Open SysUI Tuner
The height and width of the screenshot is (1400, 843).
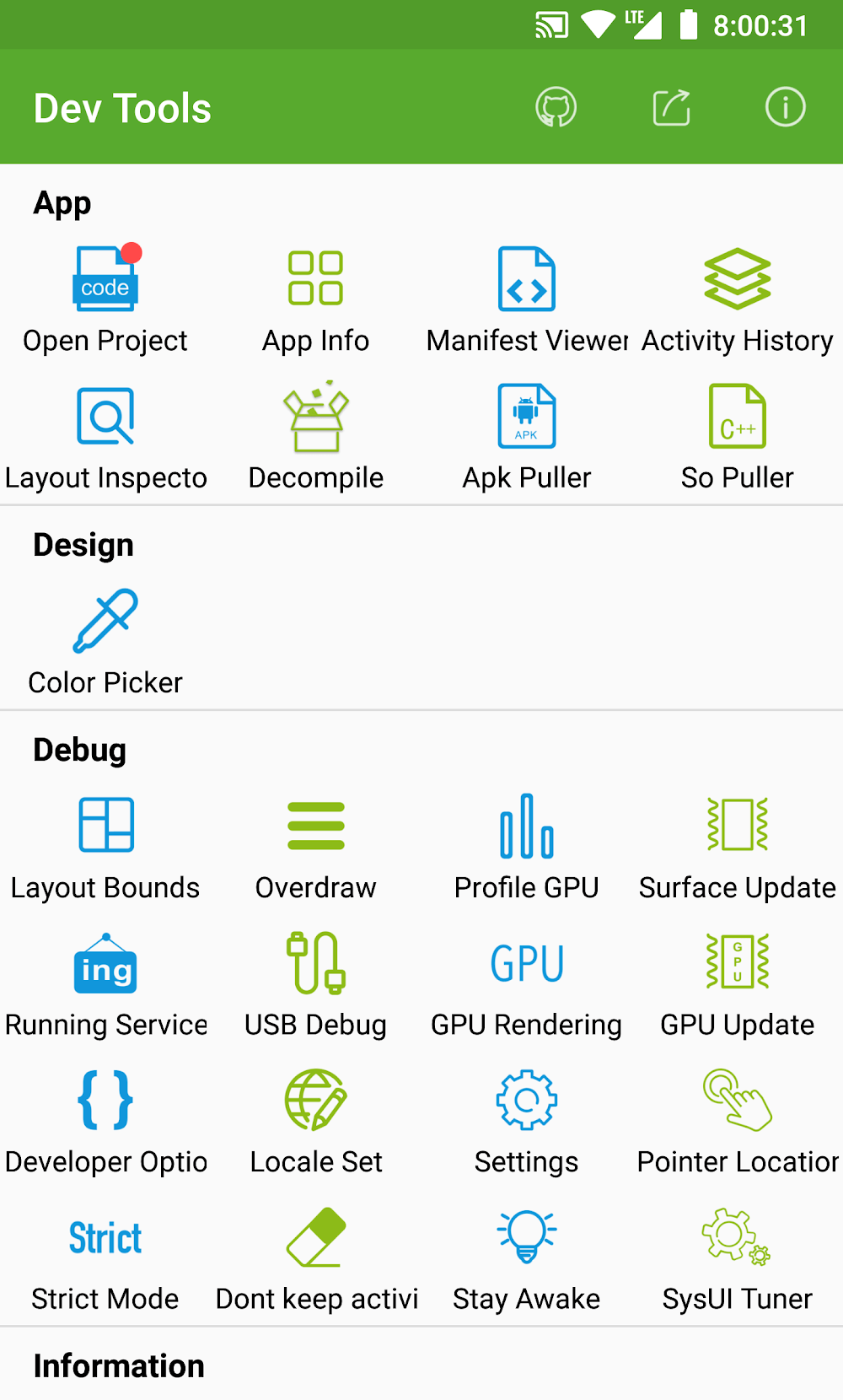[738, 1257]
